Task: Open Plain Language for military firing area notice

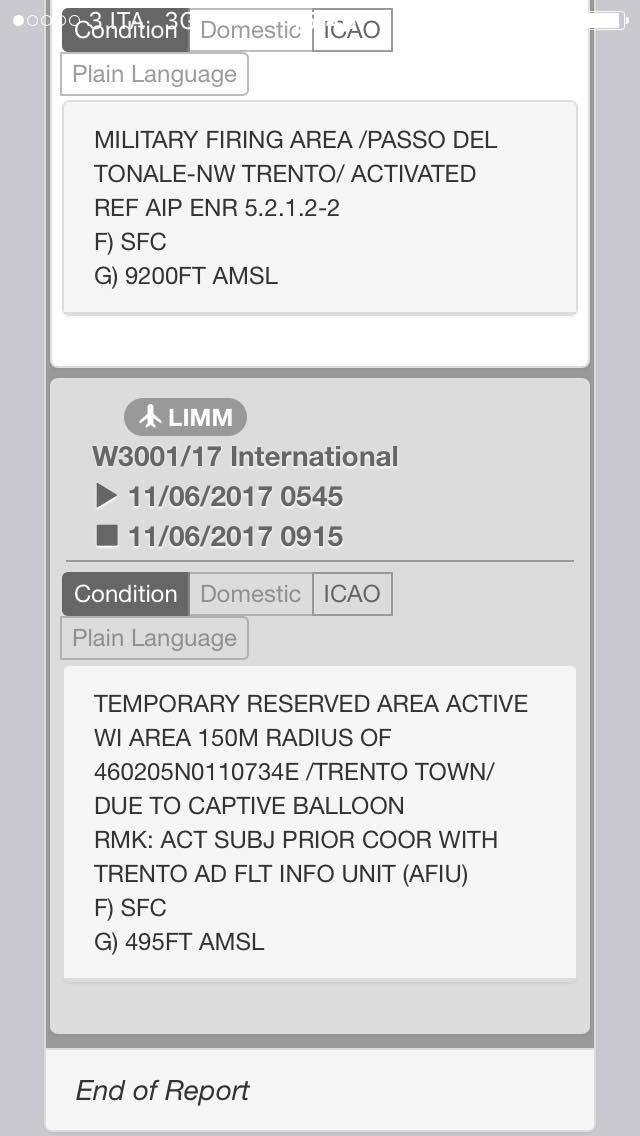Action: pyautogui.click(x=154, y=74)
